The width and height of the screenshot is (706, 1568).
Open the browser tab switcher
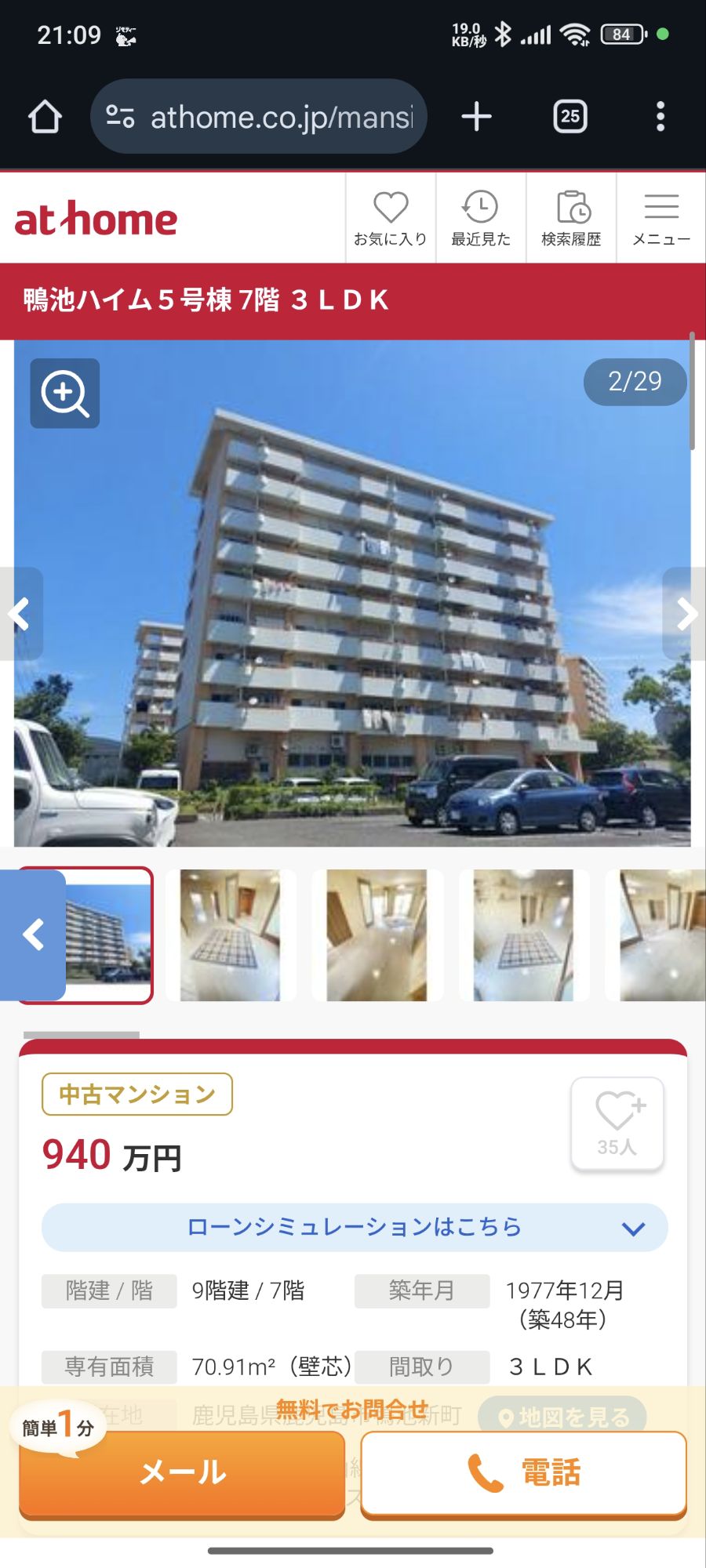click(570, 117)
